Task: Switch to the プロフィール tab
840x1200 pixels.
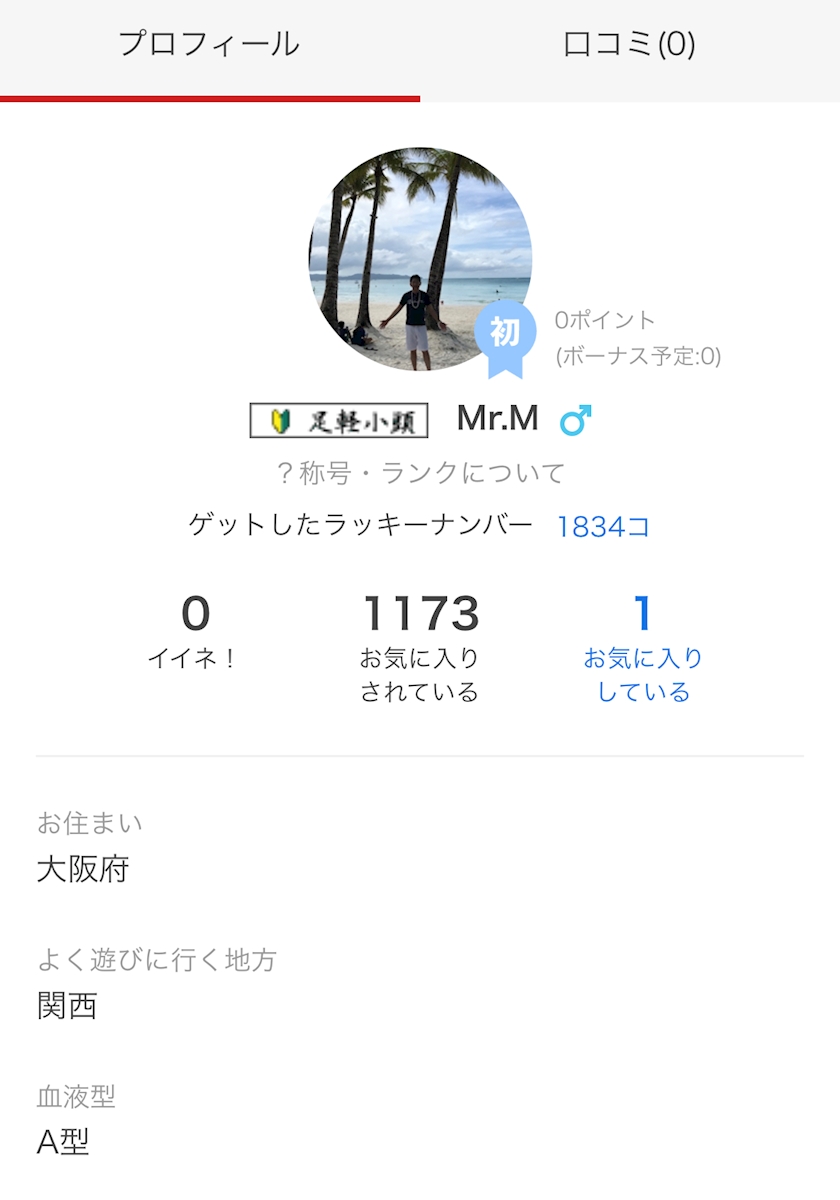Action: coord(209,45)
